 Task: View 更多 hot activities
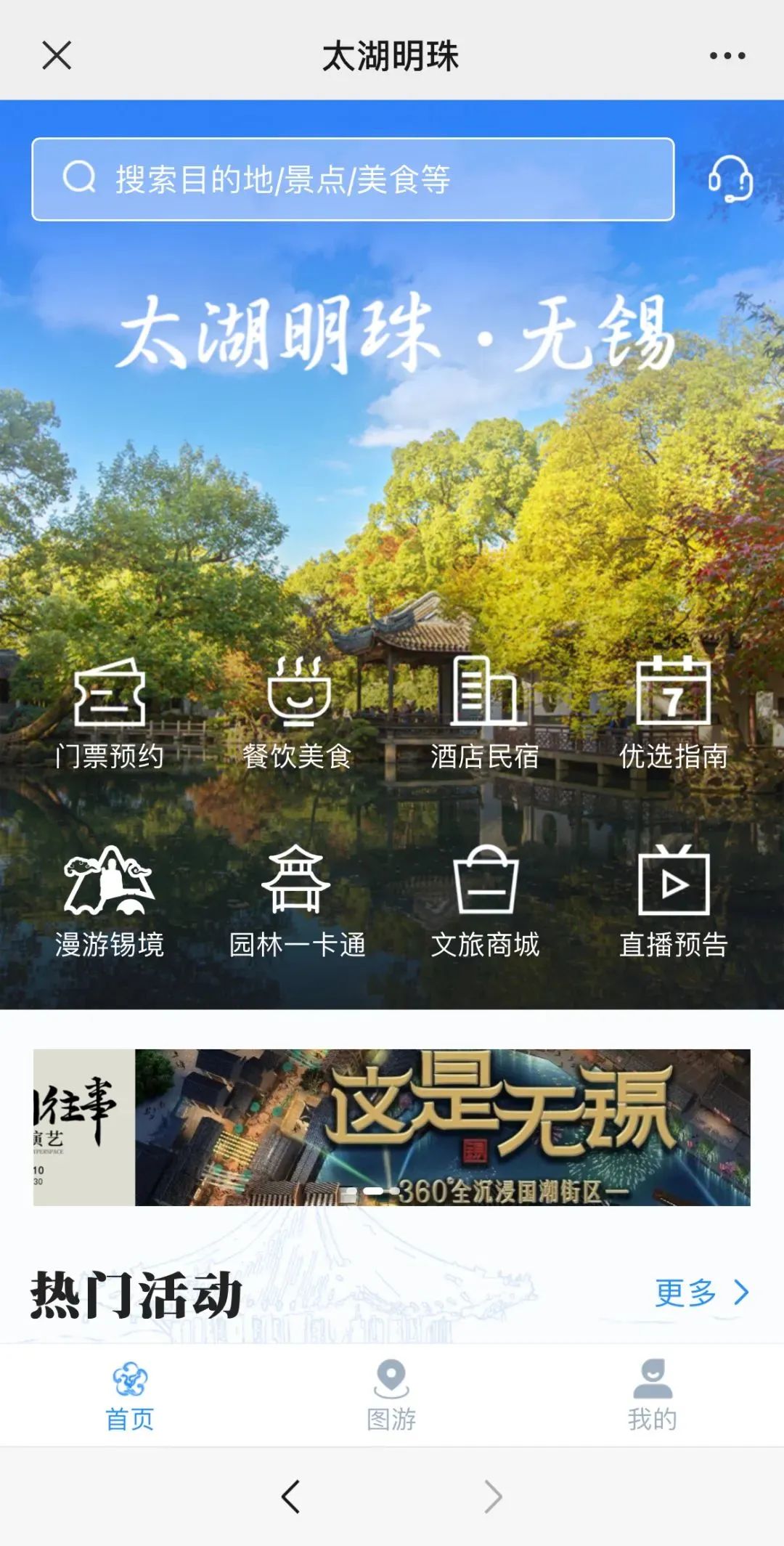click(x=701, y=1293)
